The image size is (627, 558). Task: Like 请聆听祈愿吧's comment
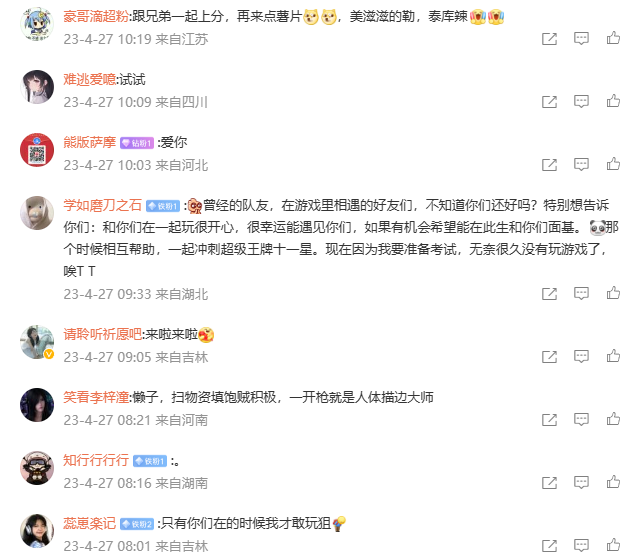[612, 357]
